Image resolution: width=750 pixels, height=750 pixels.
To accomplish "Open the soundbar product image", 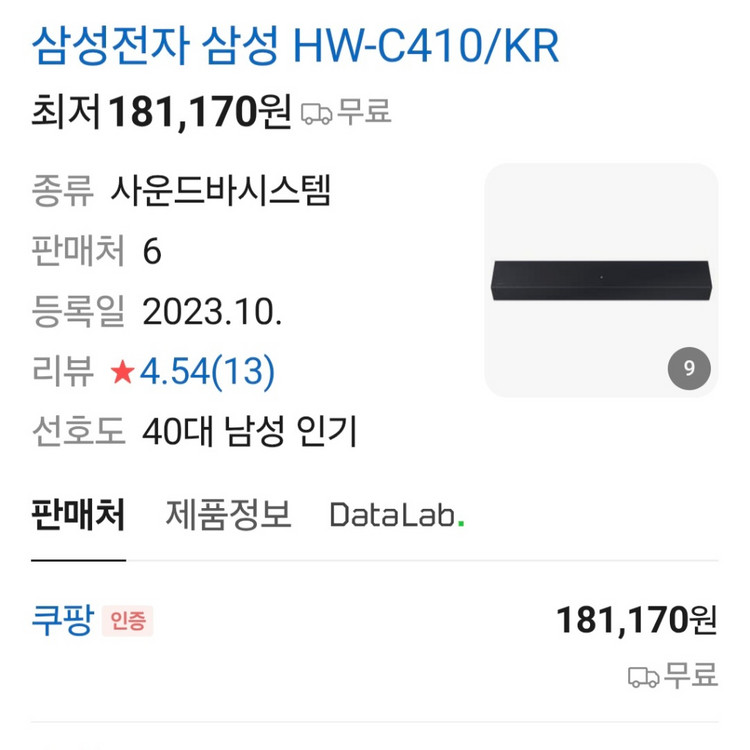I will point(601,281).
